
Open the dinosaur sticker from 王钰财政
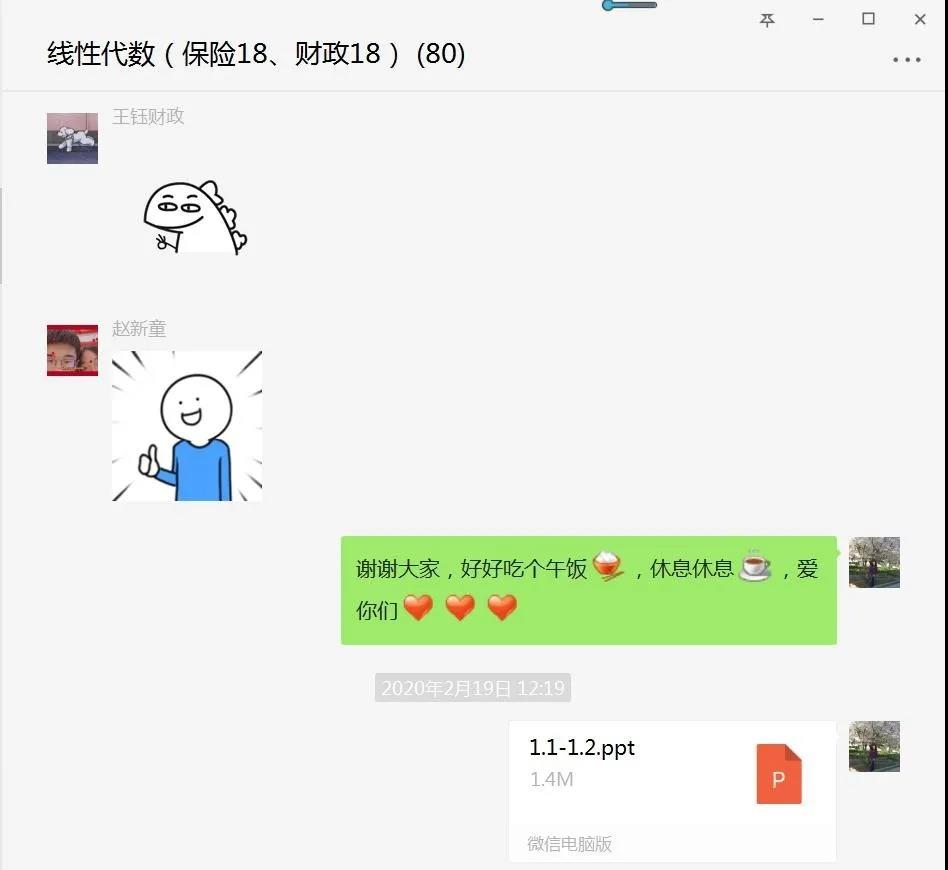tap(195, 217)
